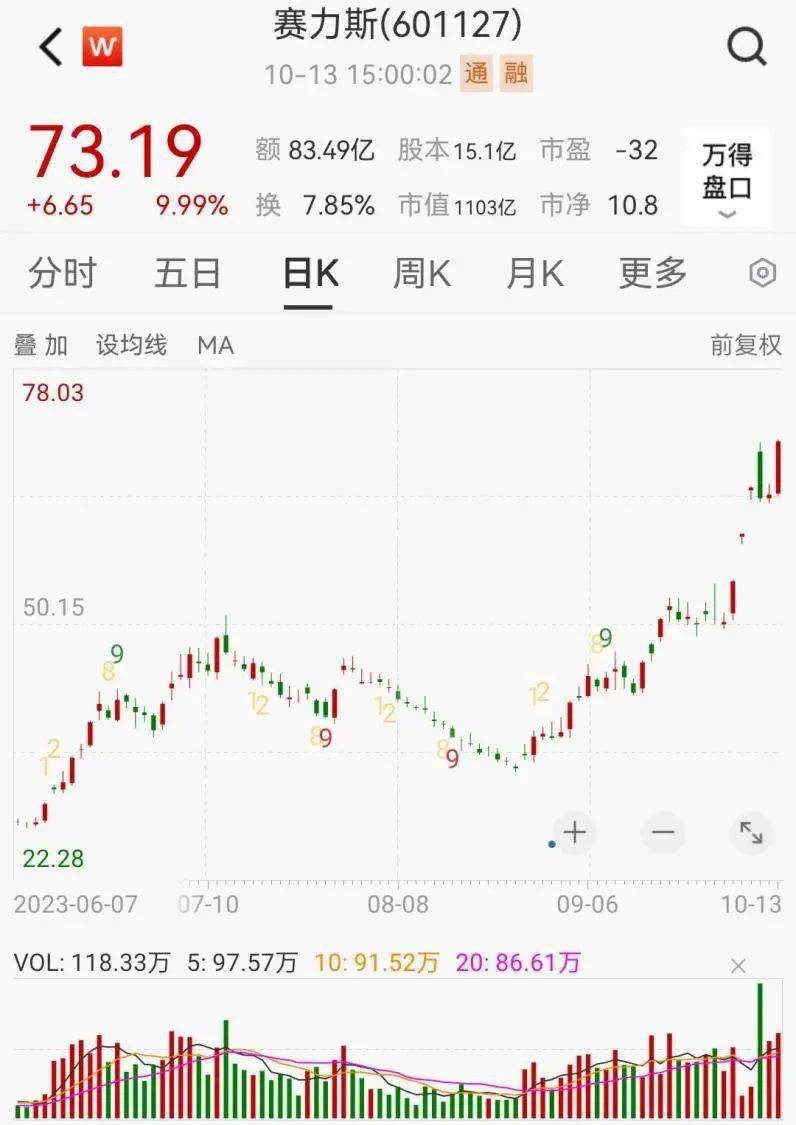796x1125 pixels.
Task: Close the VOL volume indicator panel
Action: tap(738, 965)
